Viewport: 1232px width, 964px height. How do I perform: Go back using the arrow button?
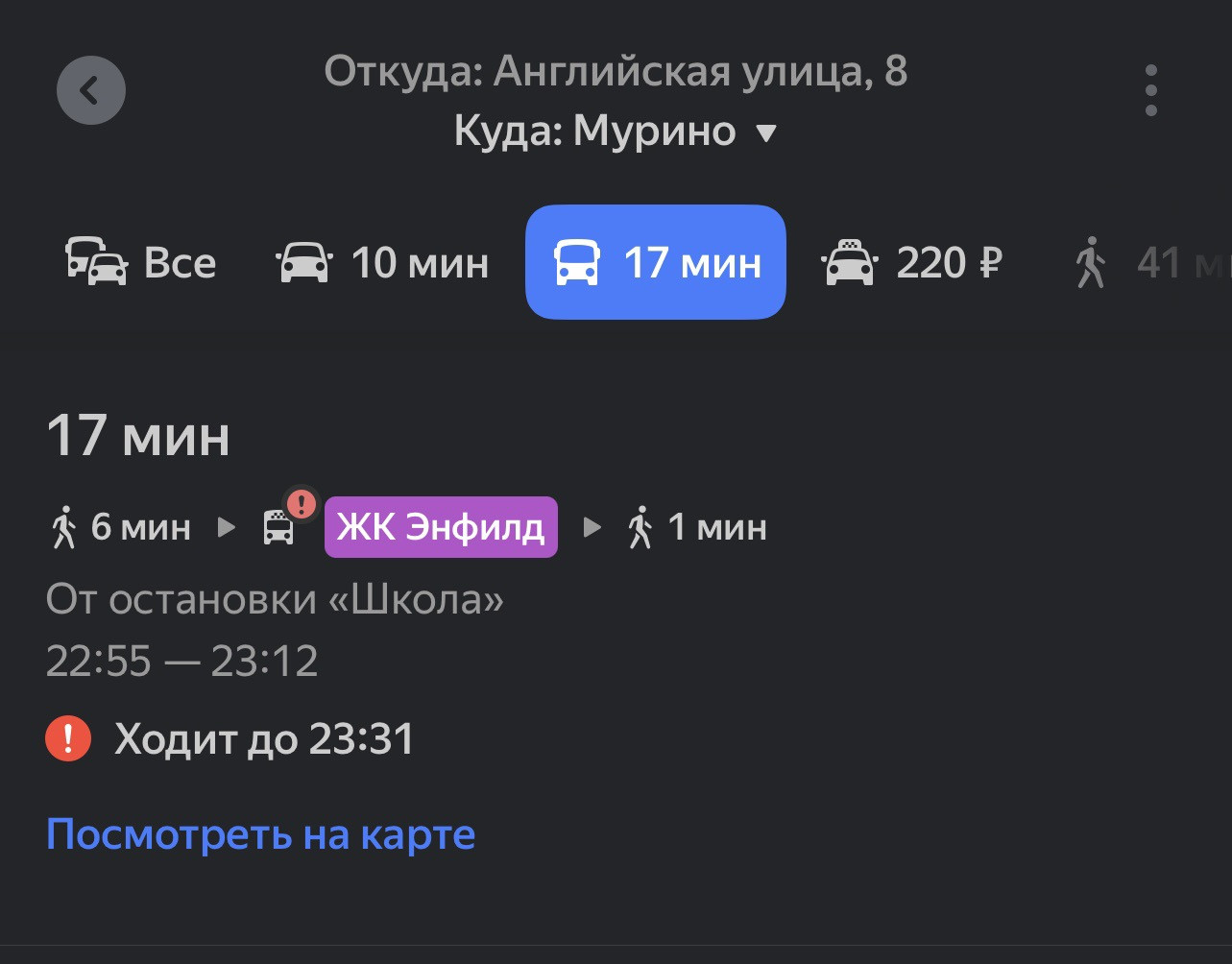(90, 90)
